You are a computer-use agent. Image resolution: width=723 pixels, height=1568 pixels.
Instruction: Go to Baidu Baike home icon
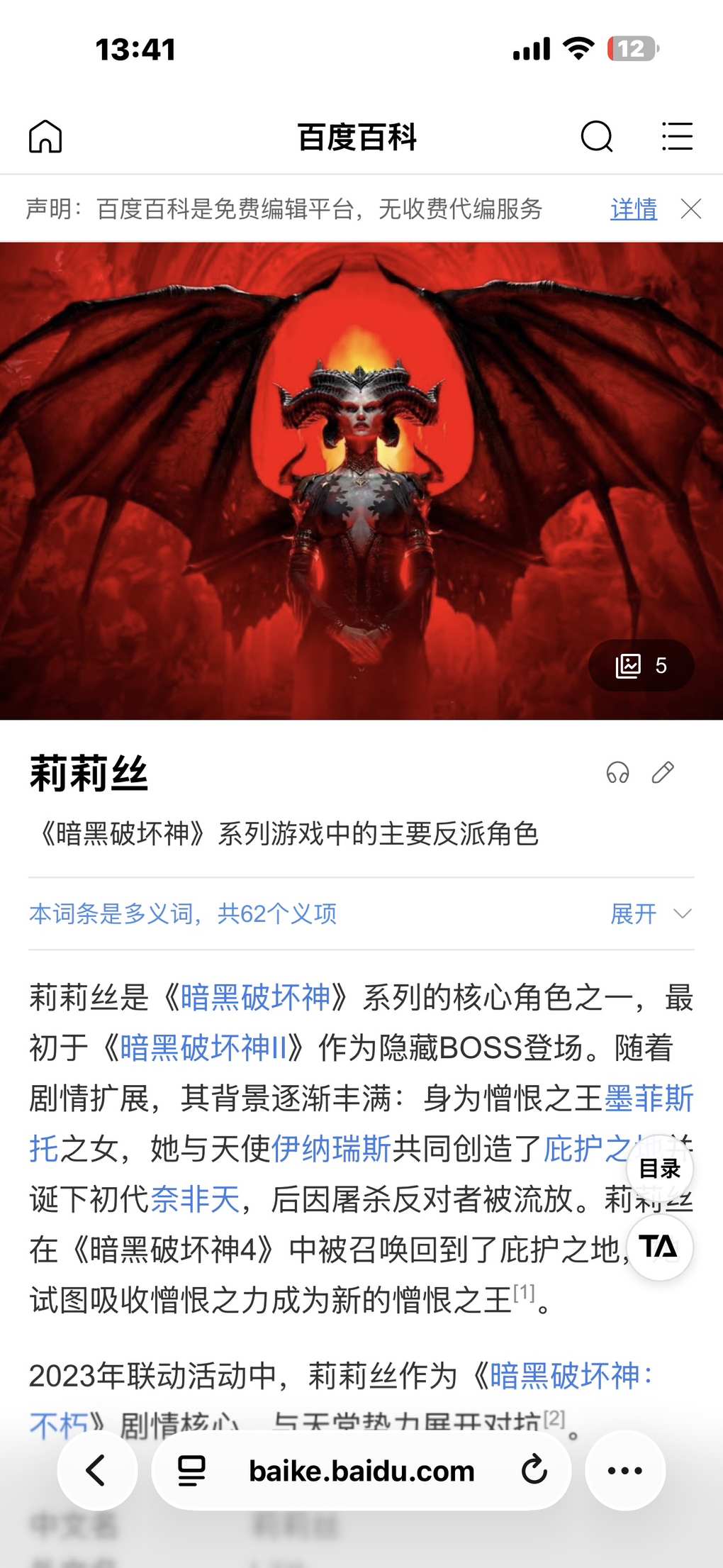45,136
